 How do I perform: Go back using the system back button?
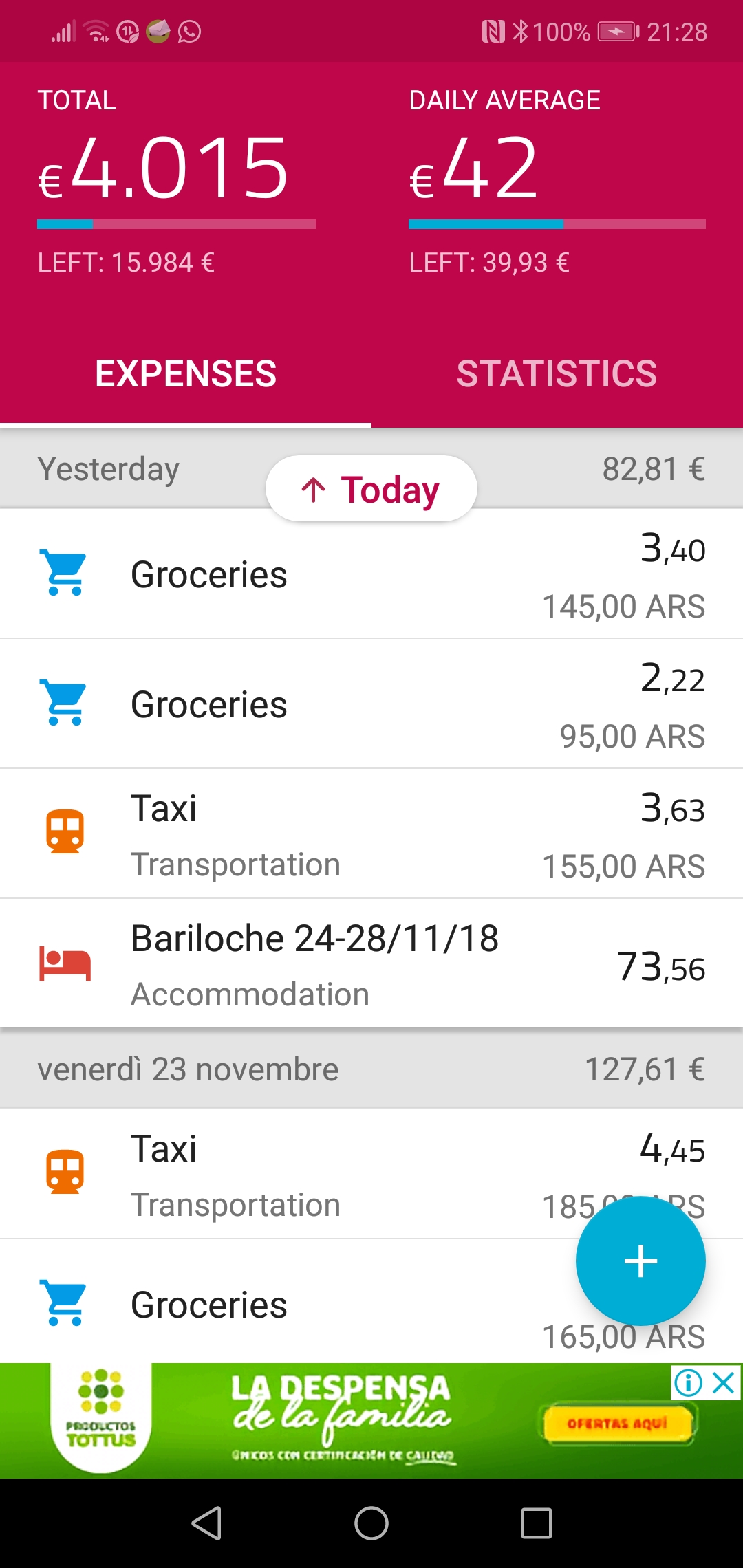(x=206, y=1523)
